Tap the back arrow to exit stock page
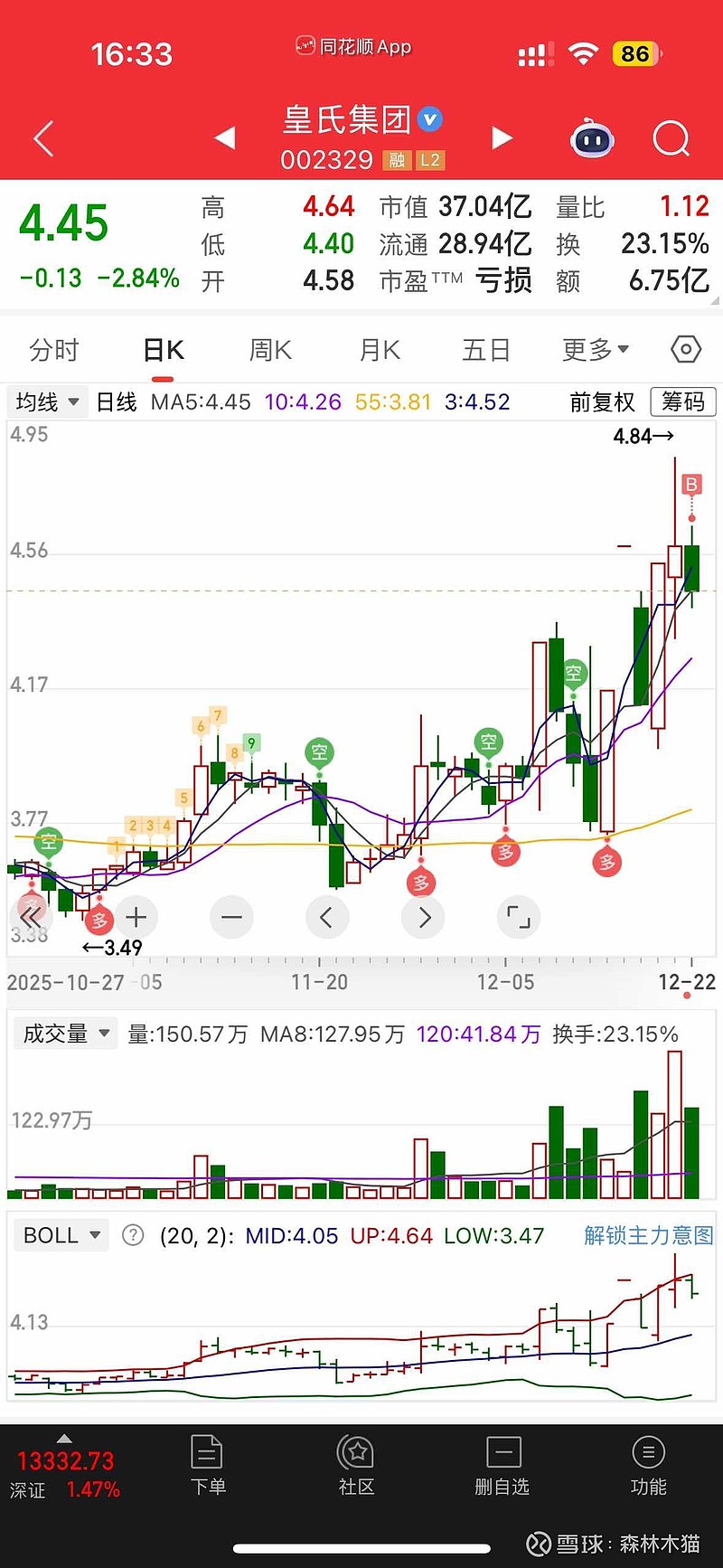This screenshot has width=723, height=1568. tap(42, 137)
